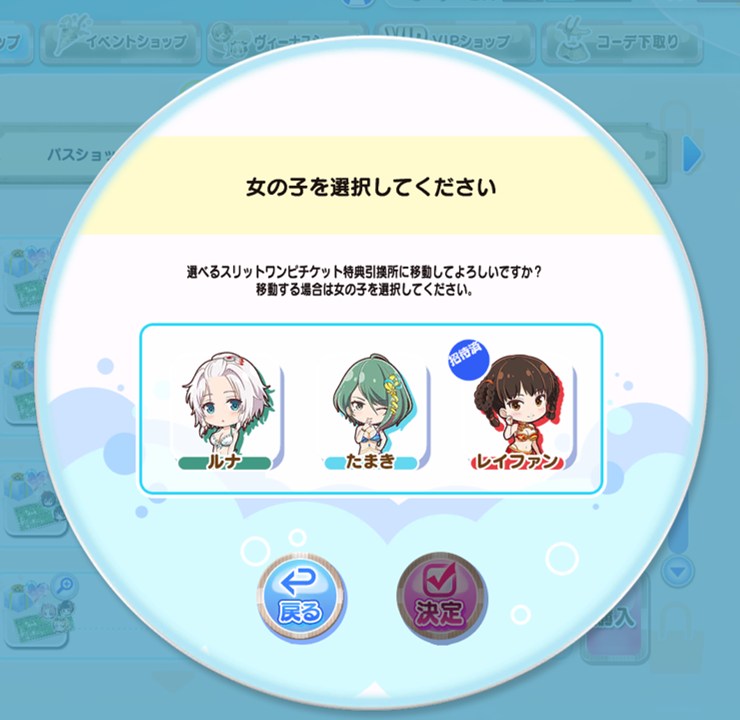Choose レイファン character

click(517, 410)
